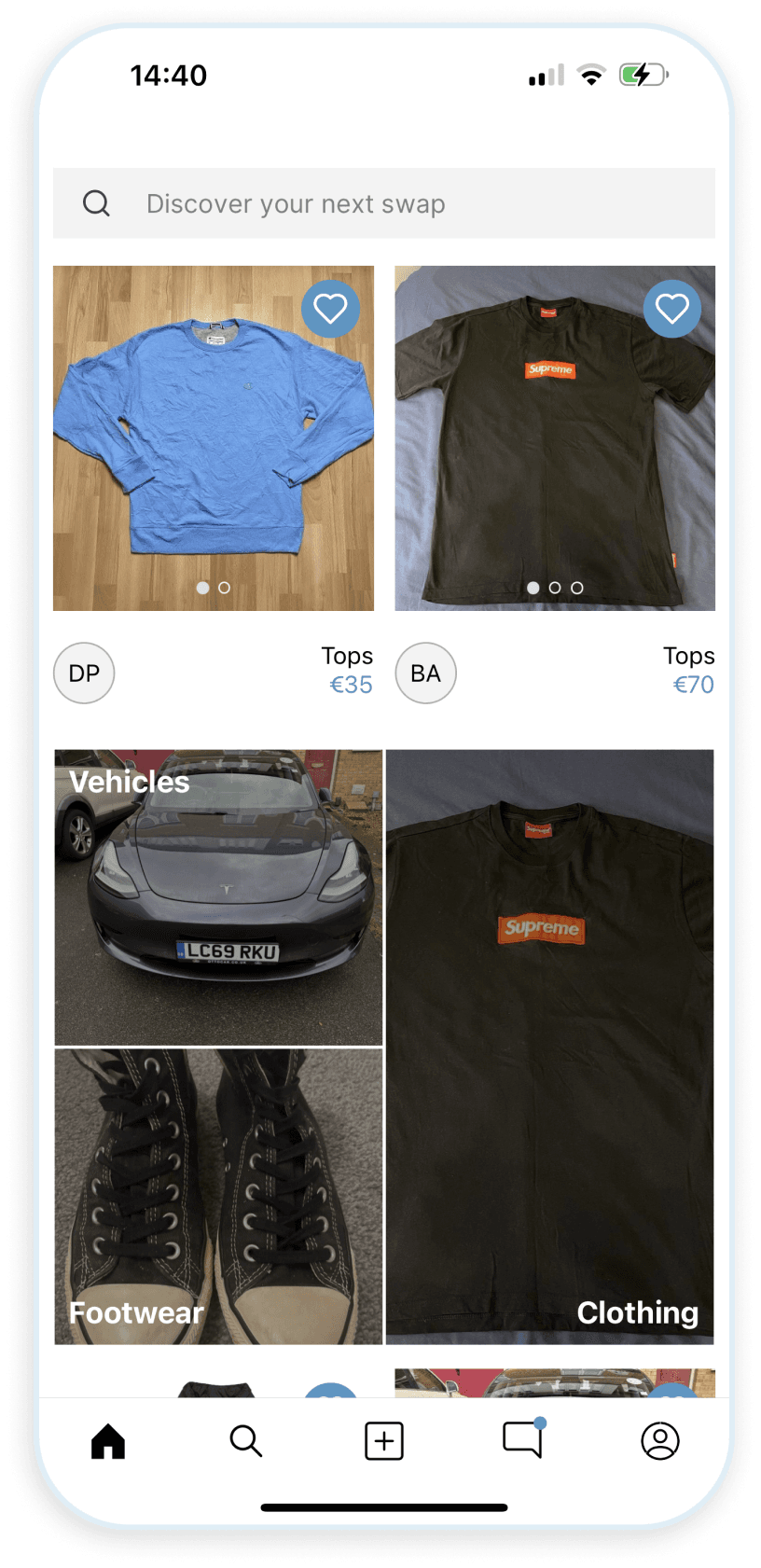Like the blue sweatshirt listing

tap(330, 308)
